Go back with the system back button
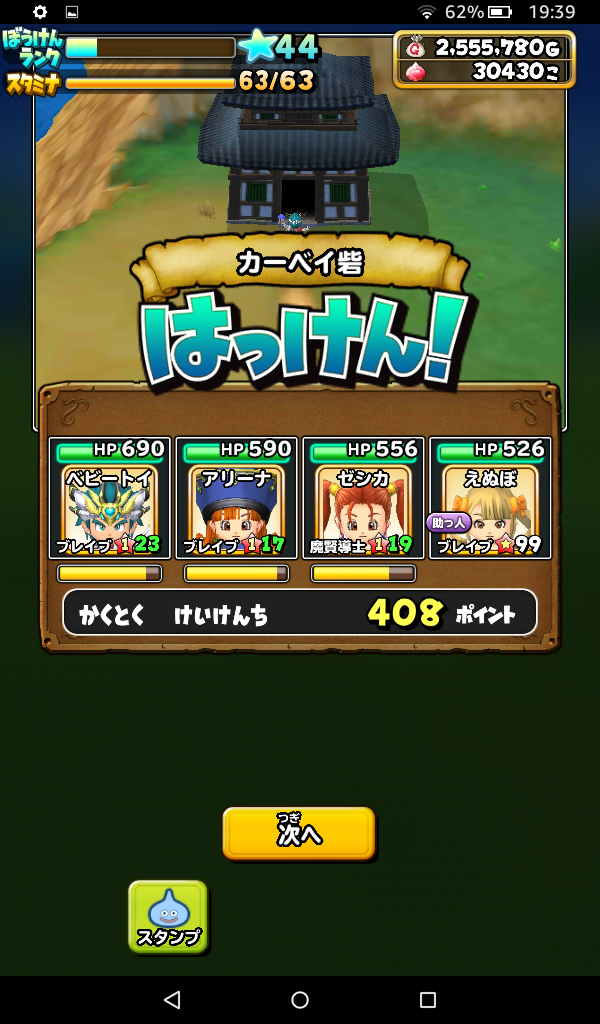Viewport: 600px width, 1024px height. pyautogui.click(x=172, y=1000)
